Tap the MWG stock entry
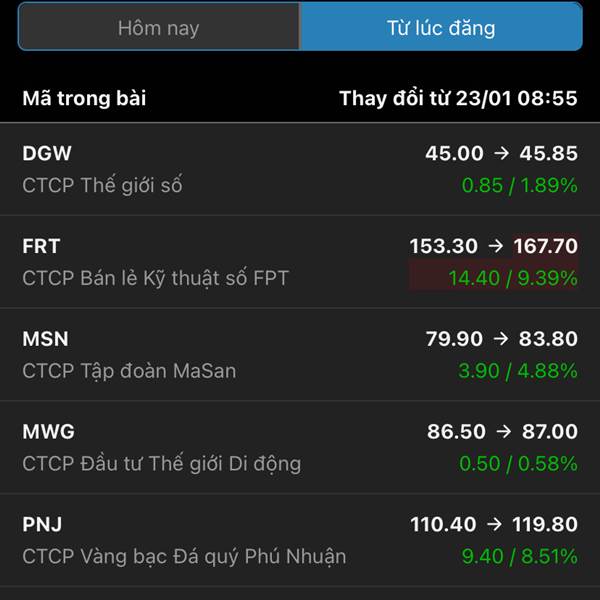 point(300,447)
